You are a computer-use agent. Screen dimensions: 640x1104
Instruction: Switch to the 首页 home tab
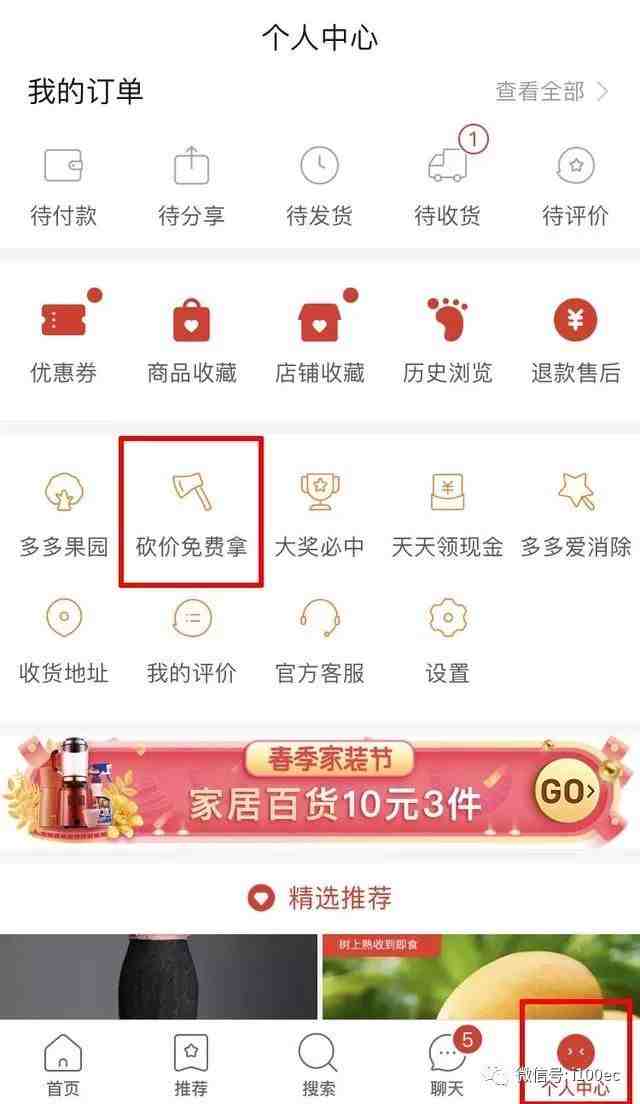tap(63, 1065)
